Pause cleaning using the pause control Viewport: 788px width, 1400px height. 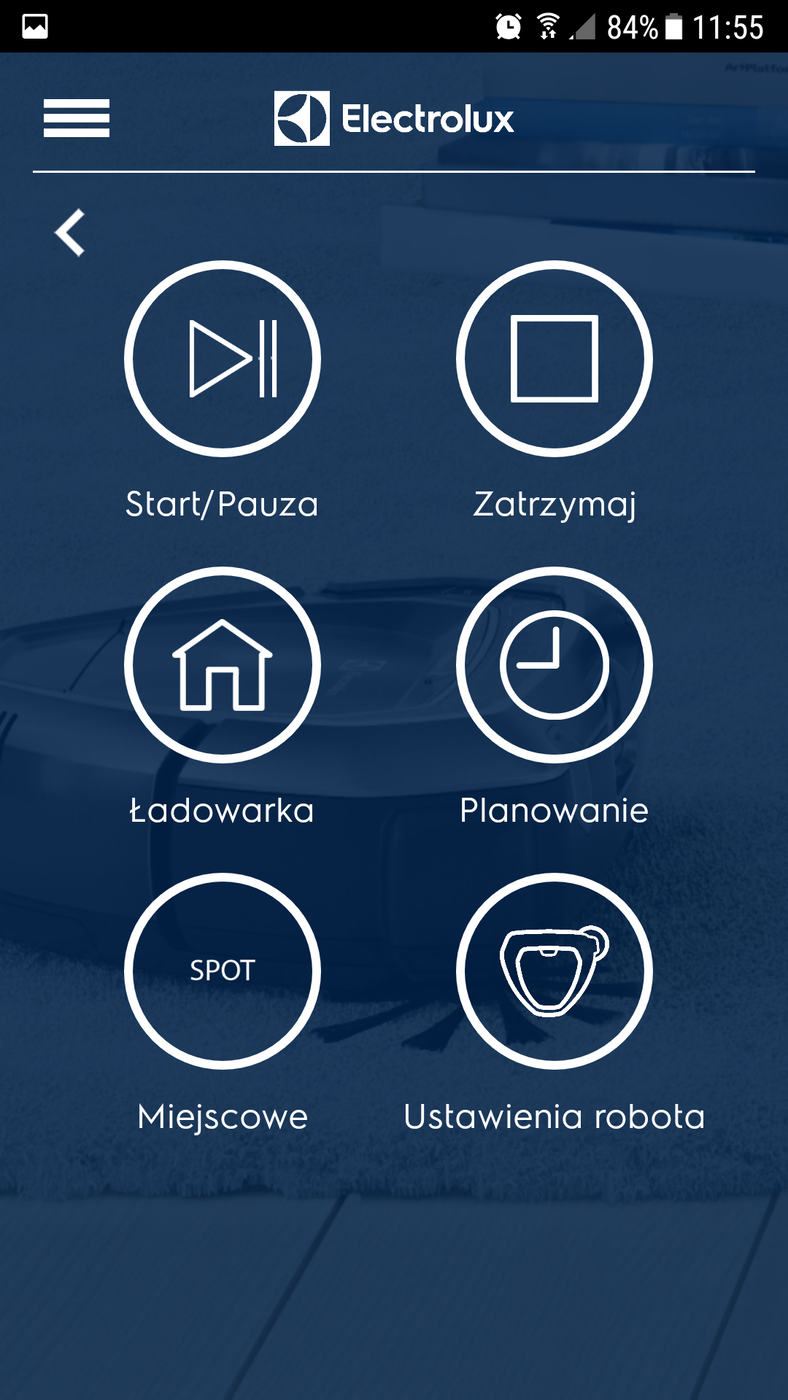click(221, 357)
